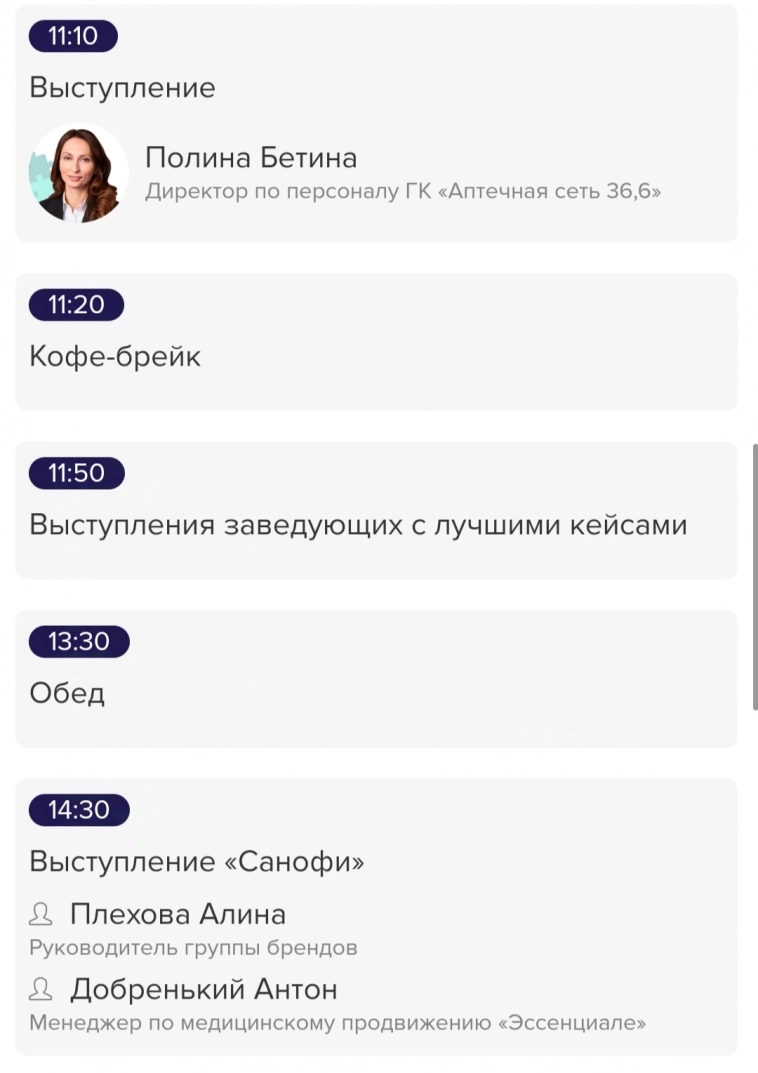This screenshot has width=758, height=1073.
Task: Click the person icon beside Плехова Алина
Action: coord(40,914)
